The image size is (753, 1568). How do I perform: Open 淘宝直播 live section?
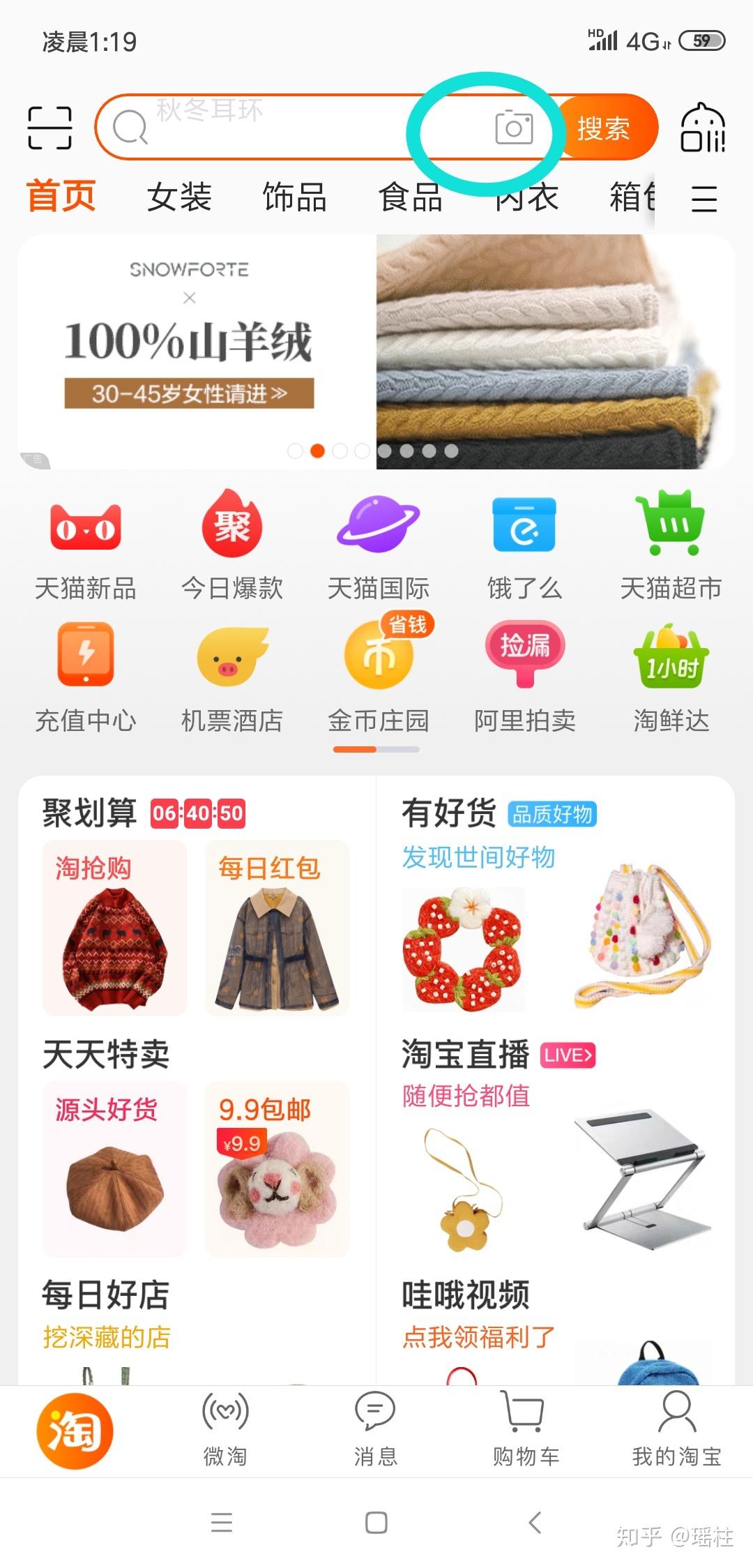[466, 1054]
